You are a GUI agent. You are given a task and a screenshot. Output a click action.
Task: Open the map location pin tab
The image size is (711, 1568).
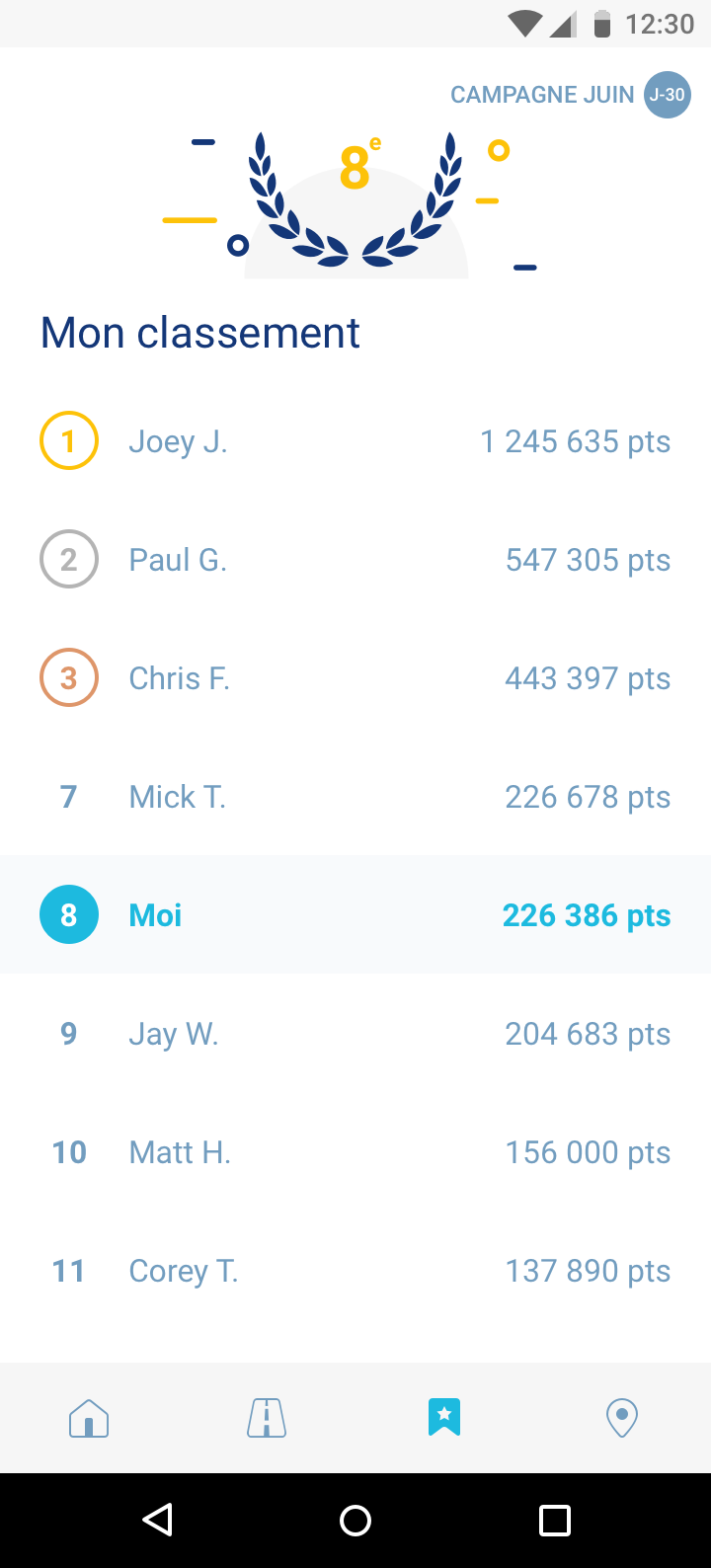(622, 1418)
